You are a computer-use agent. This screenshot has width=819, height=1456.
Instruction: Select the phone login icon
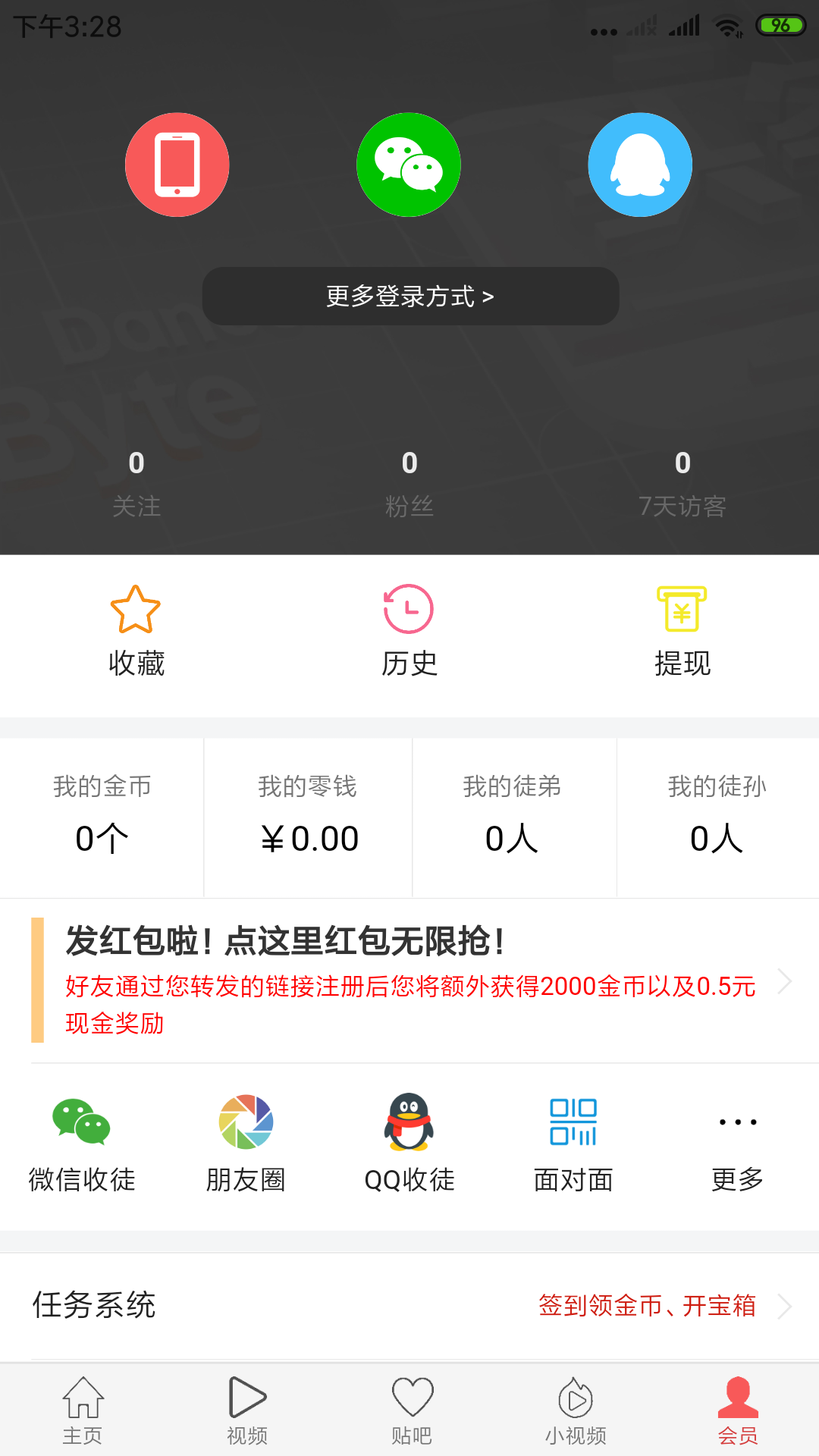coord(177,164)
